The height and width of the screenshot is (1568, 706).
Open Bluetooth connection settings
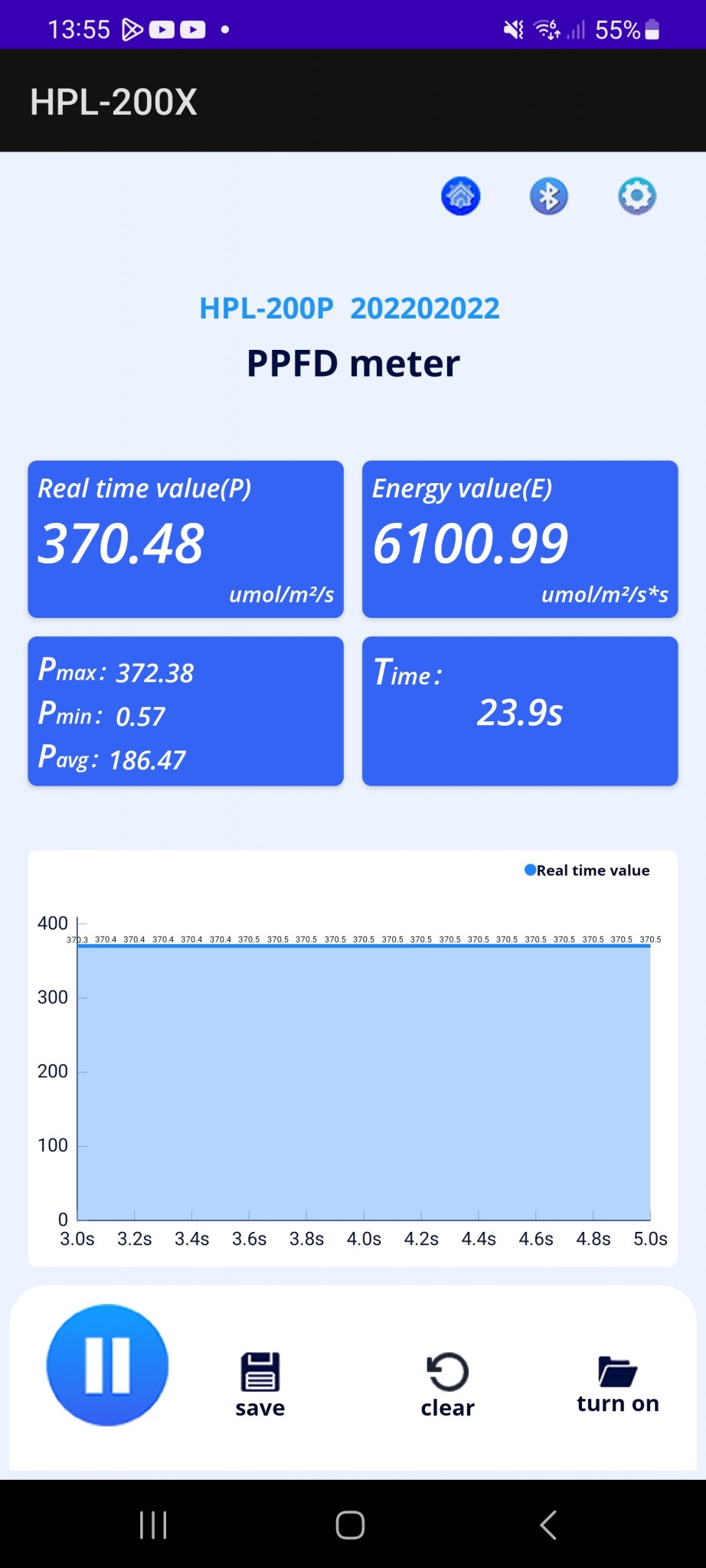click(x=549, y=196)
